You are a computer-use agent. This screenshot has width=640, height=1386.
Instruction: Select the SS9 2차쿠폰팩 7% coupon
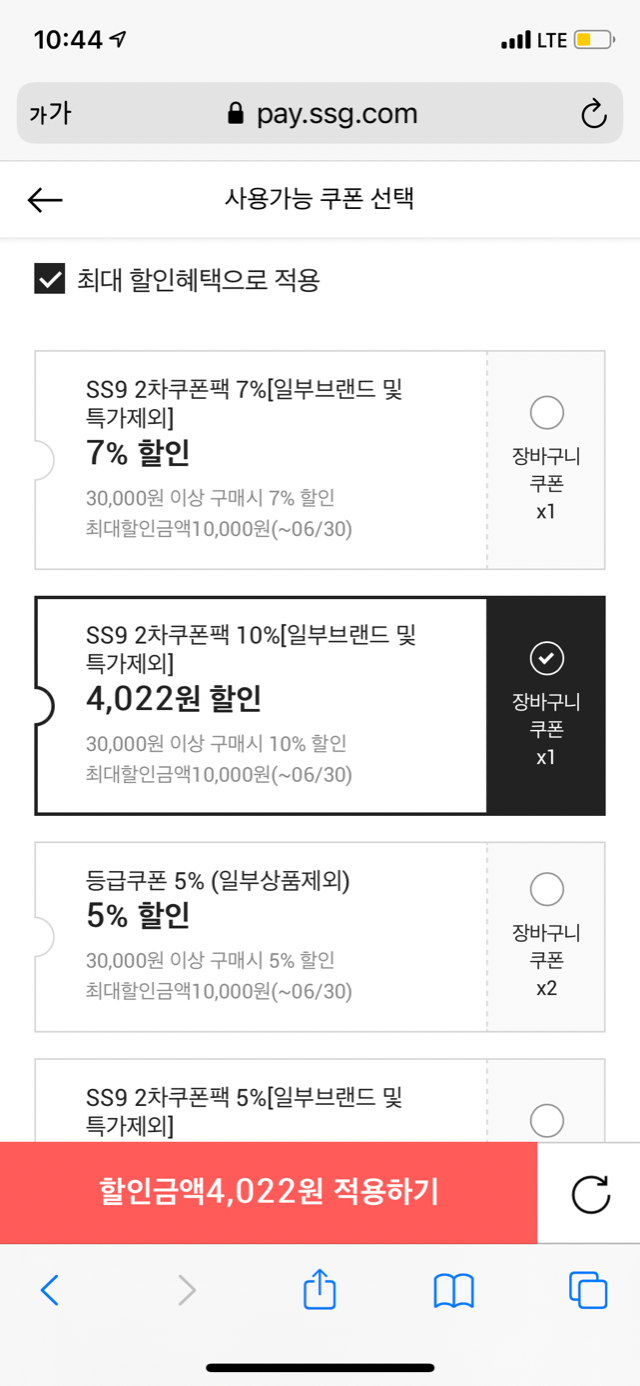coord(547,412)
